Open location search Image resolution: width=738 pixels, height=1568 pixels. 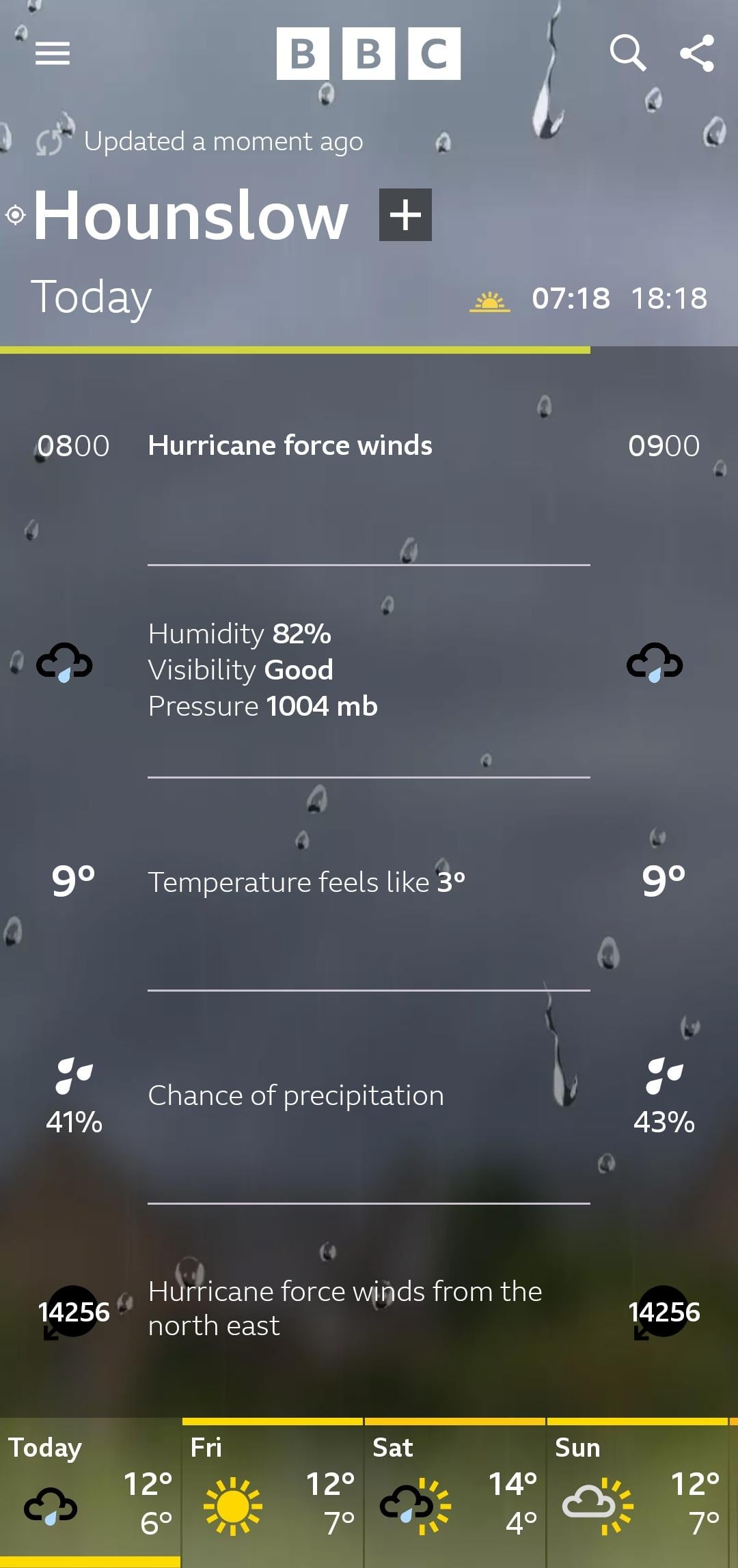[627, 53]
